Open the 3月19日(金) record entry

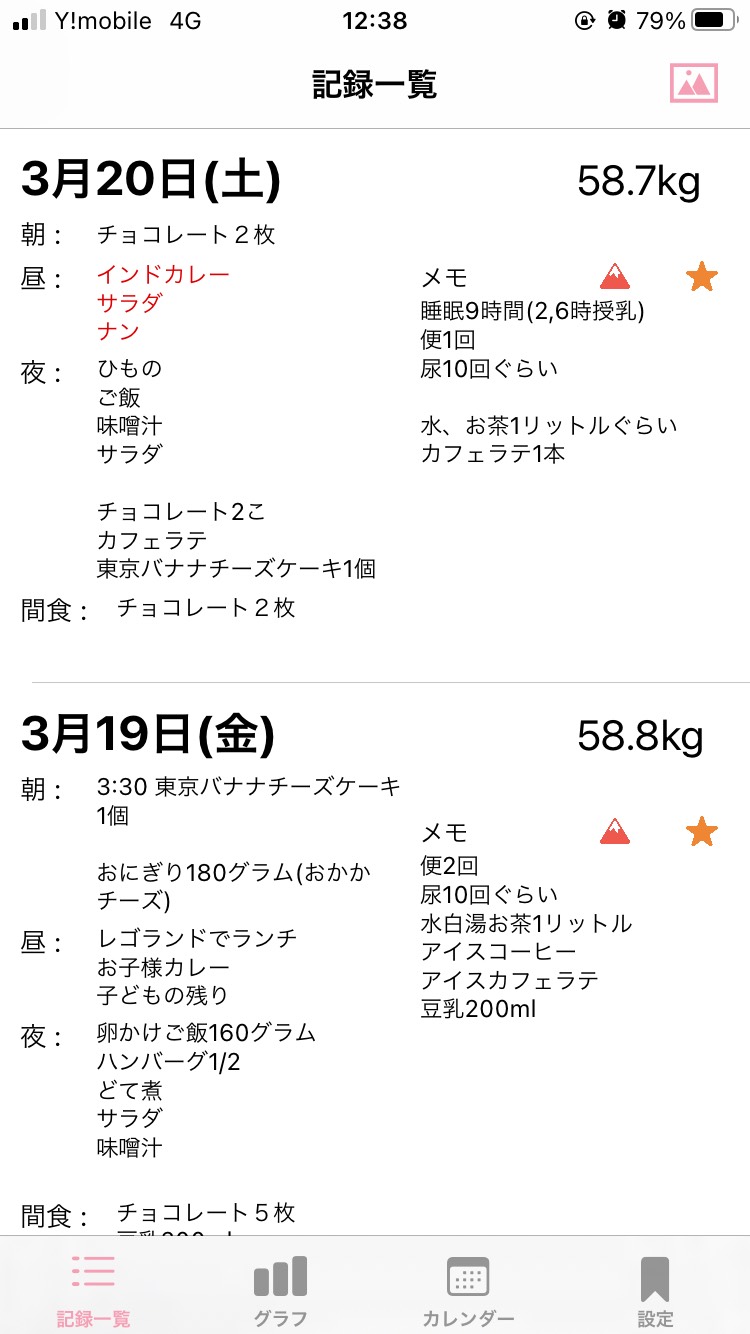pos(375,960)
